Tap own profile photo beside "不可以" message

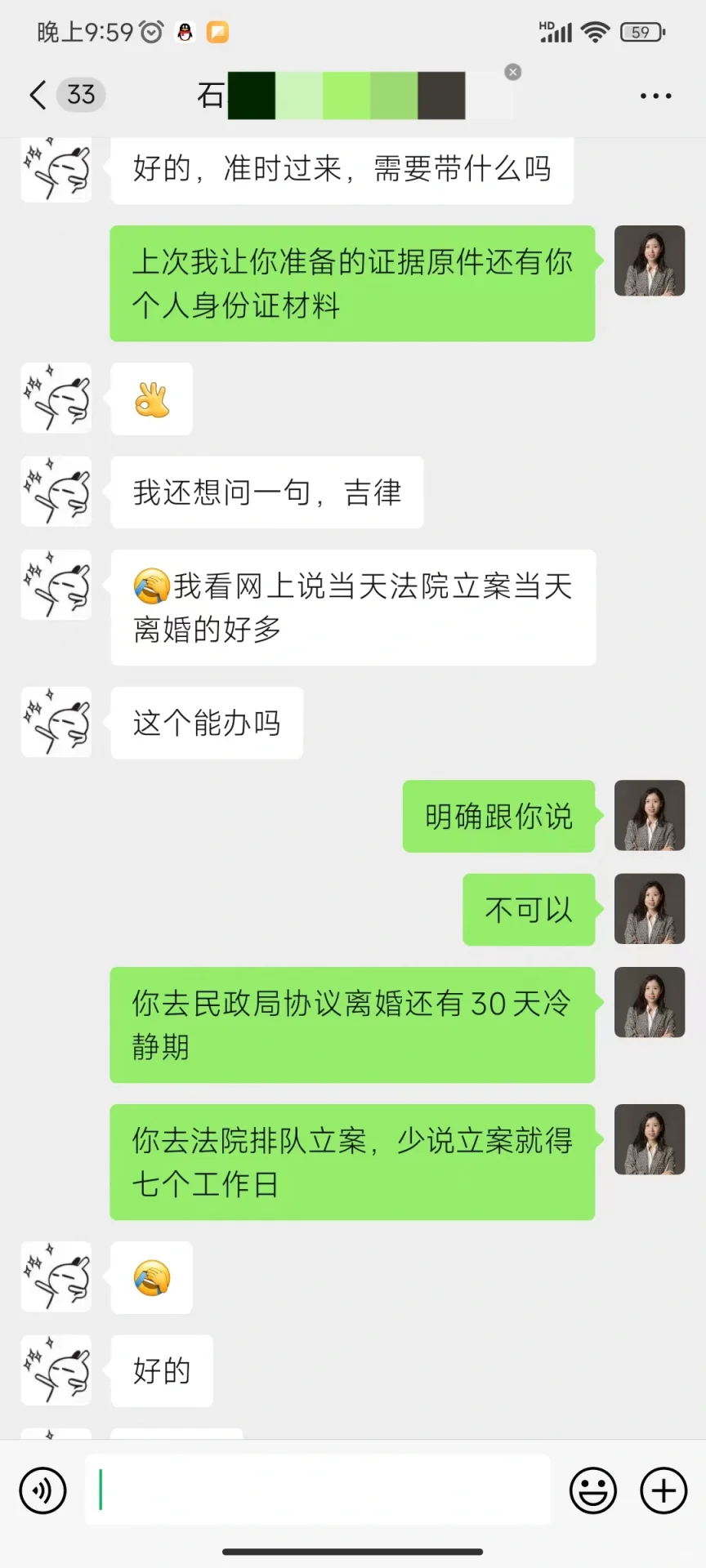(650, 909)
